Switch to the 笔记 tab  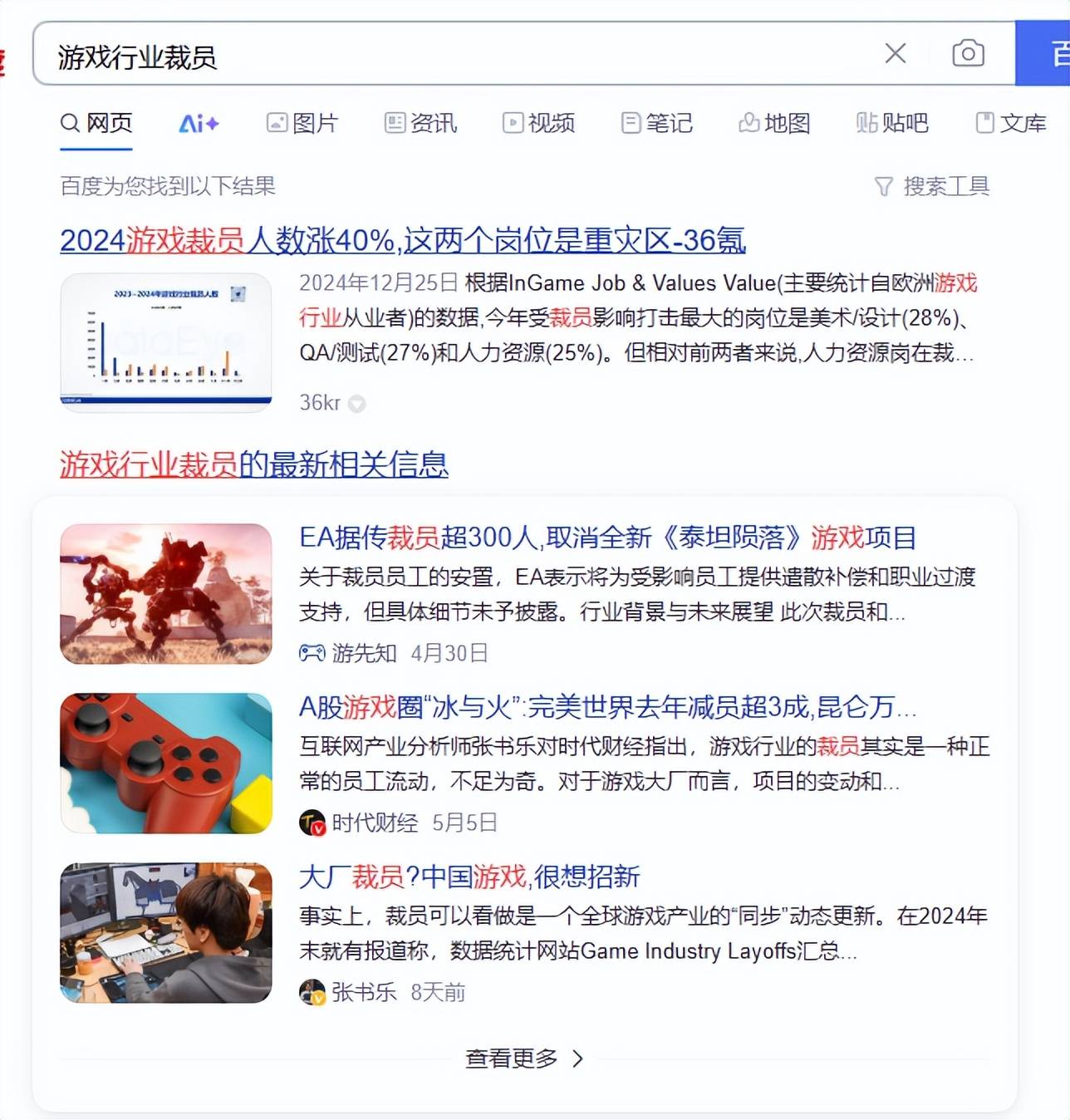pos(656,123)
